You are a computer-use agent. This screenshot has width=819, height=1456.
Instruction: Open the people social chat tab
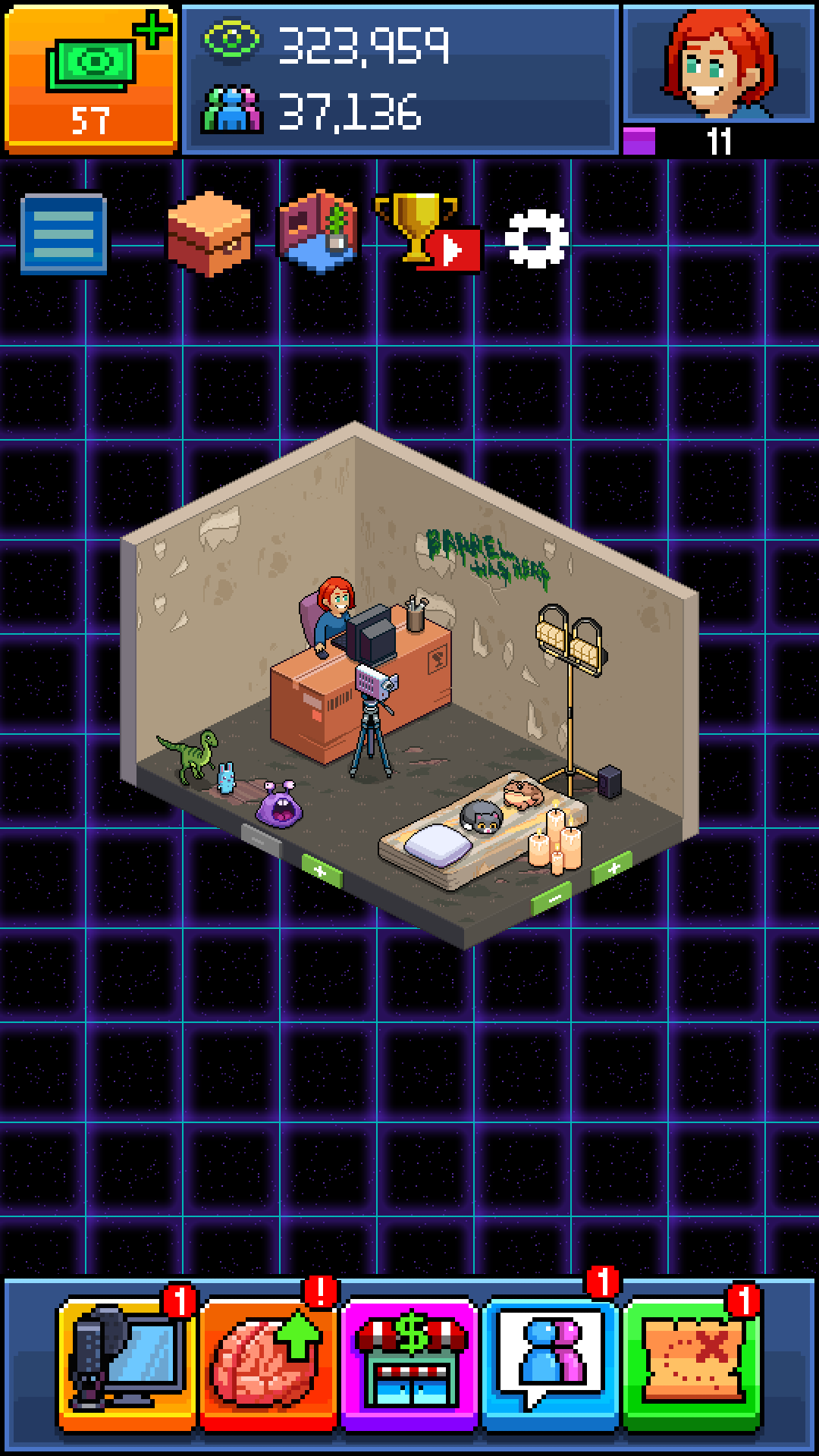click(x=550, y=1361)
